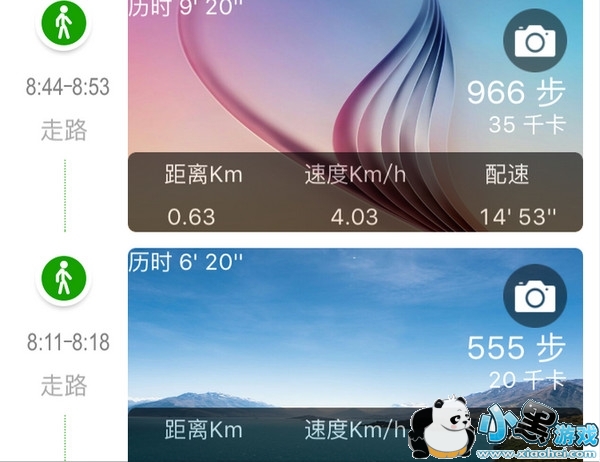Screen dimensions: 600x462
Task: Tap the camera icon on the 555 步 card
Action: point(534,296)
